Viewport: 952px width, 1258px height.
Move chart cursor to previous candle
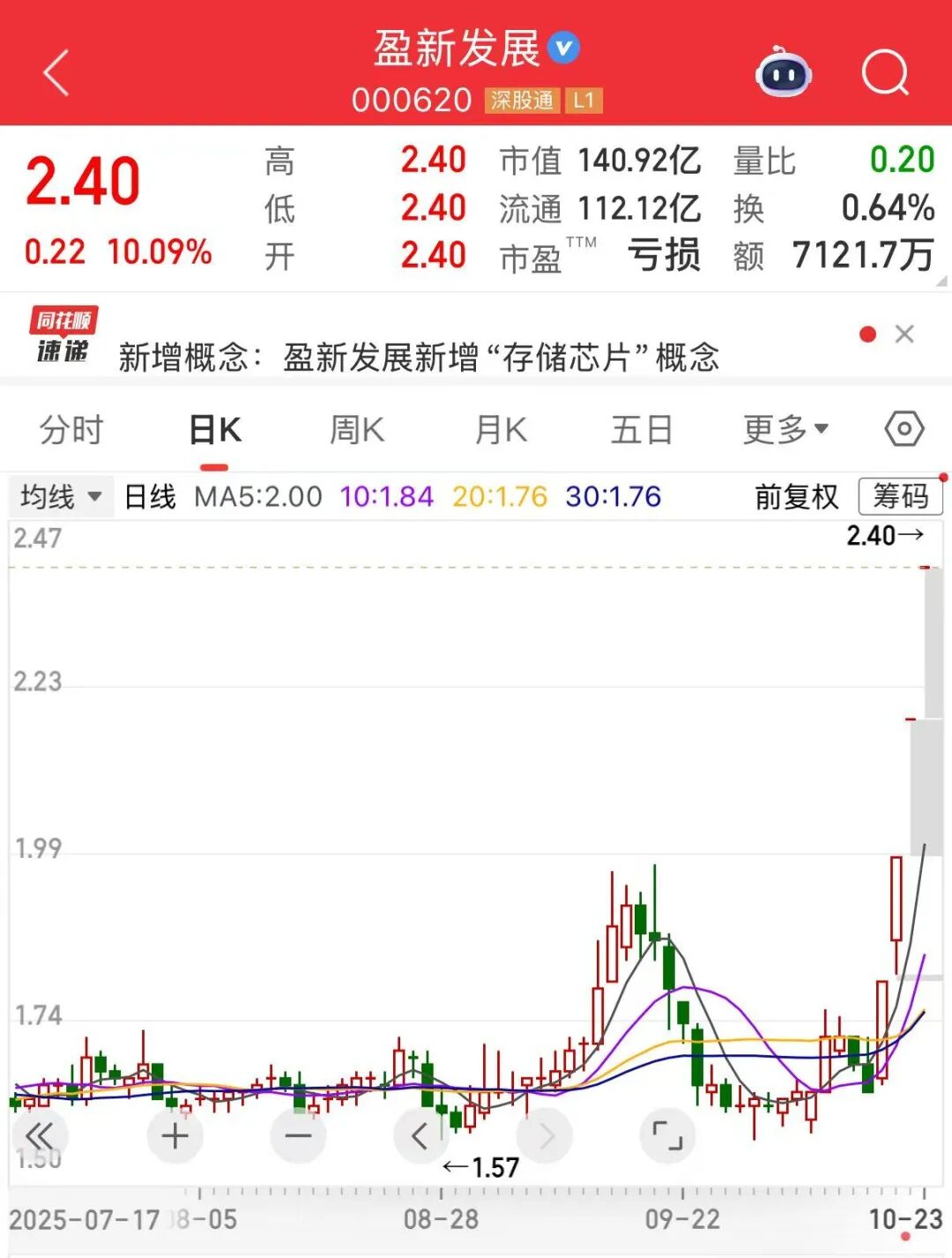click(420, 1135)
